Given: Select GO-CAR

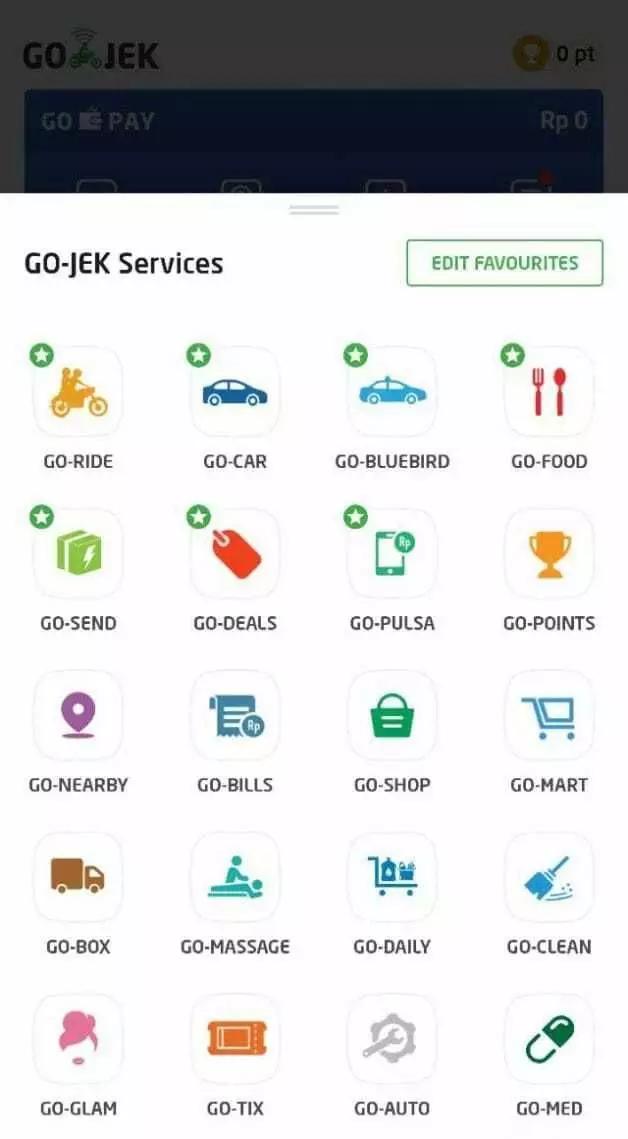Looking at the screenshot, I should tap(235, 392).
